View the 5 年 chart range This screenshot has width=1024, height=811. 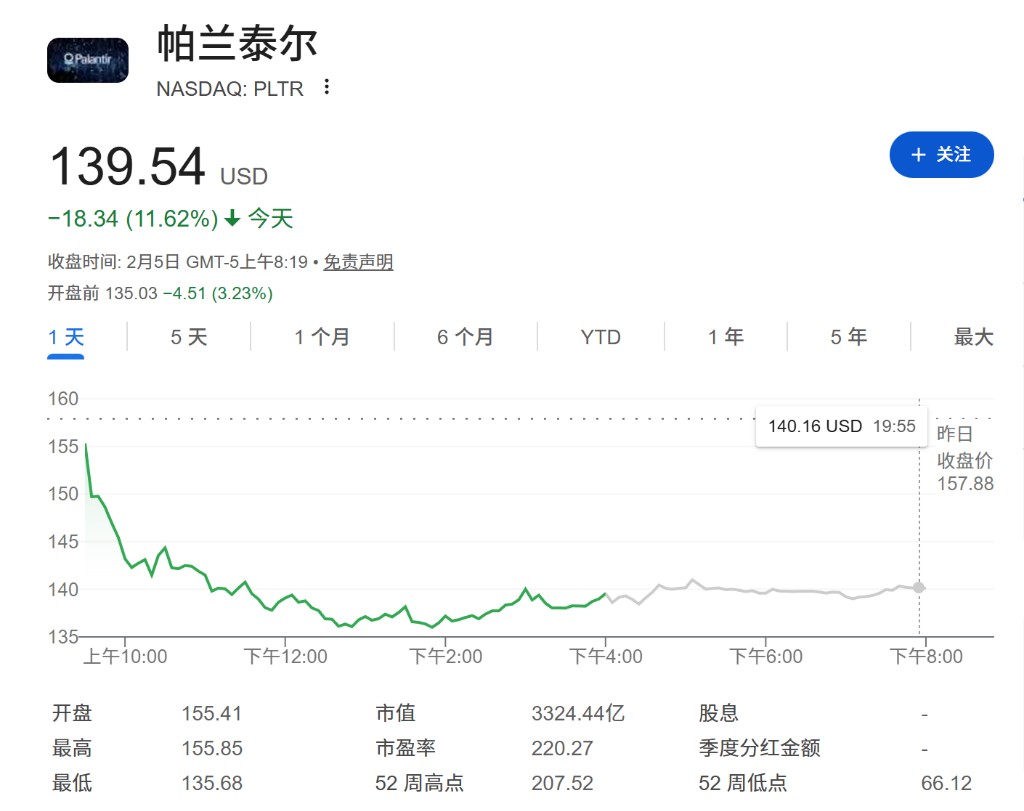coord(848,337)
